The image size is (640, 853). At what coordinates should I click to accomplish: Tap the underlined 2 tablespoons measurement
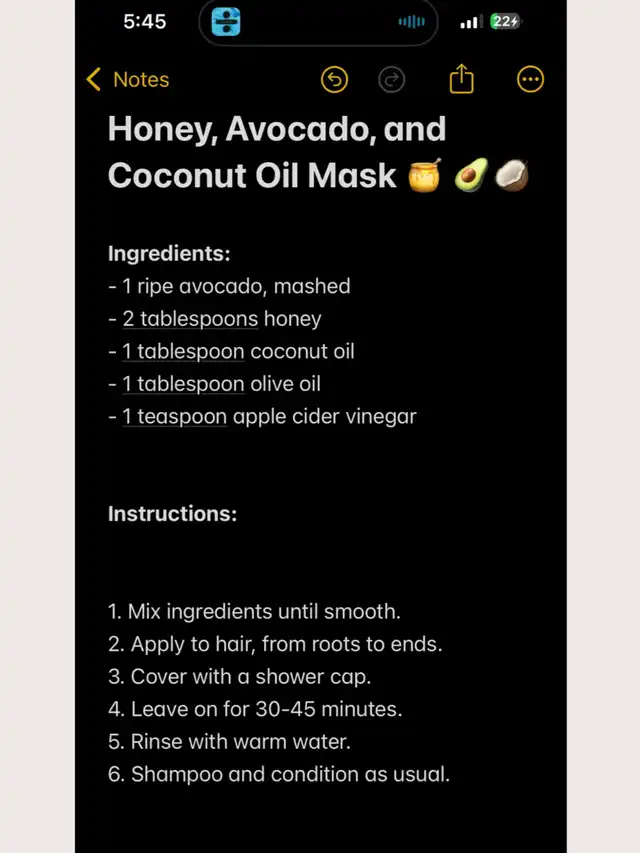[190, 319]
